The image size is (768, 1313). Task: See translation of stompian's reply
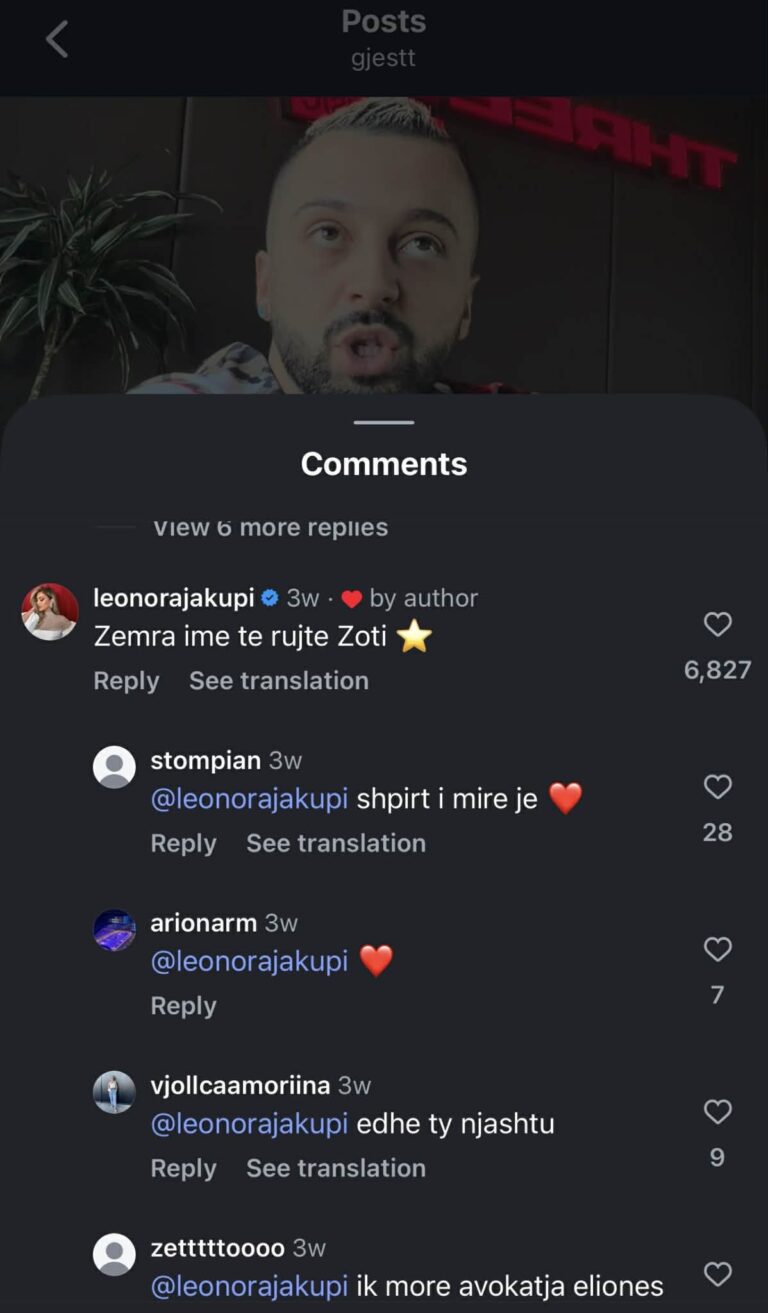(x=335, y=843)
